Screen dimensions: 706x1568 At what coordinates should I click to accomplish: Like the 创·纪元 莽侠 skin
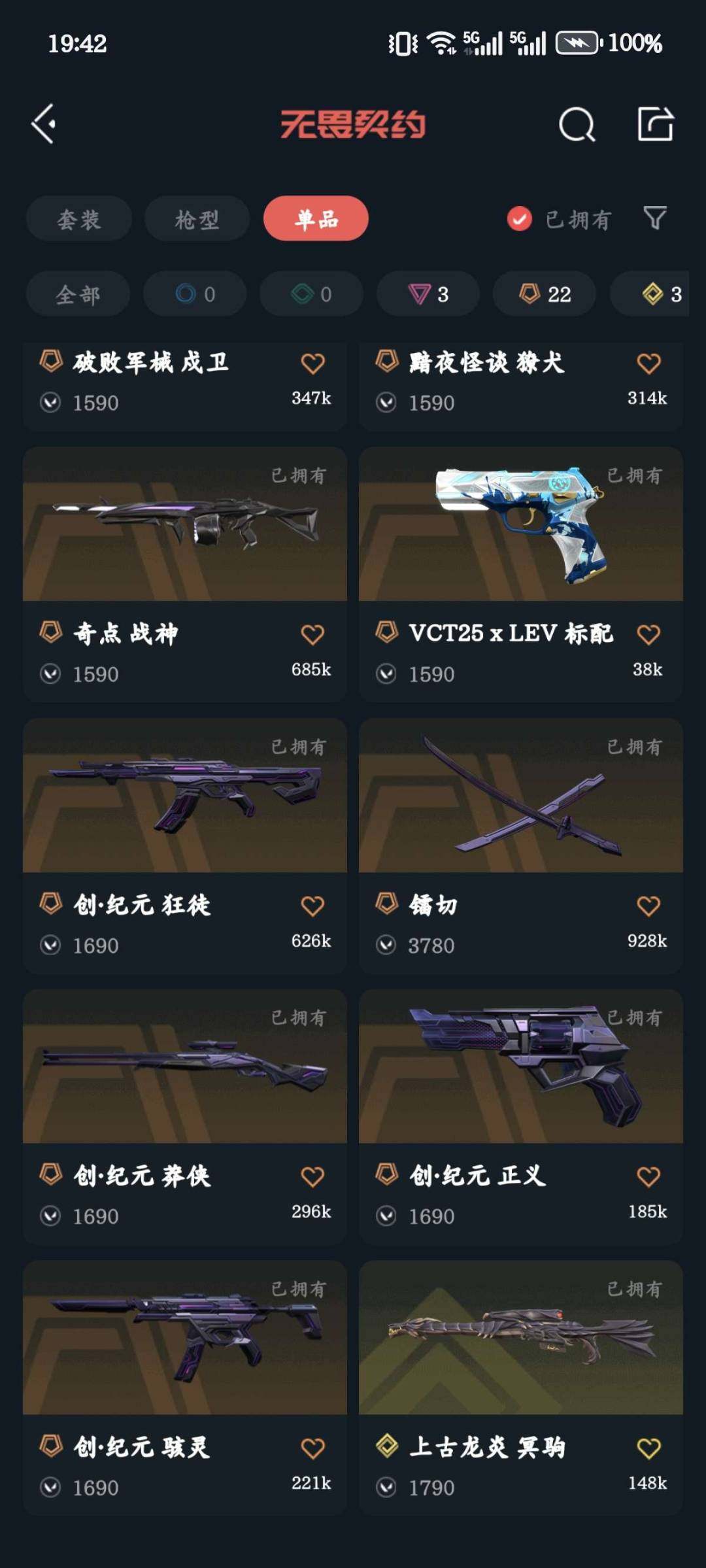click(312, 1177)
